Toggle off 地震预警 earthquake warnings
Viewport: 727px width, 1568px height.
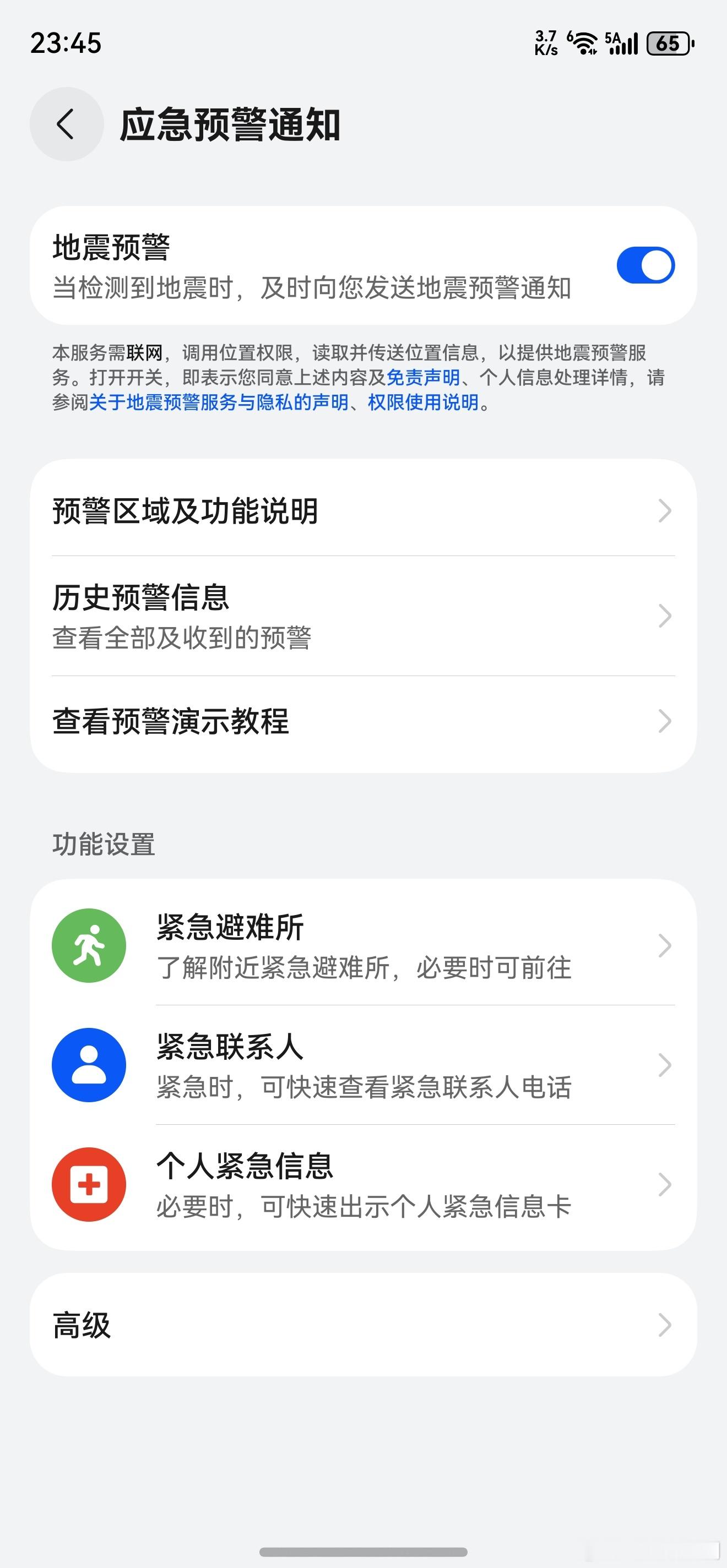pyautogui.click(x=645, y=265)
